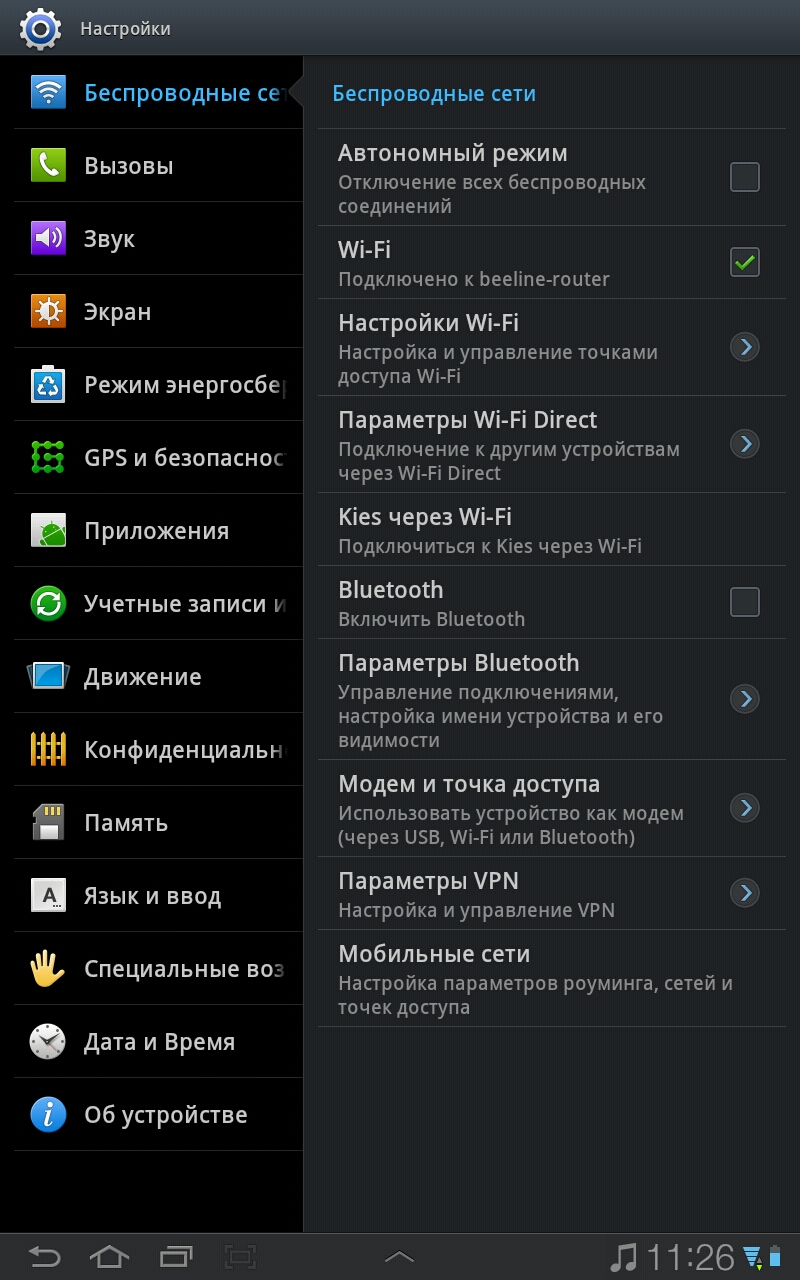
Task: Open Язык и ввод settings
Action: (x=158, y=895)
